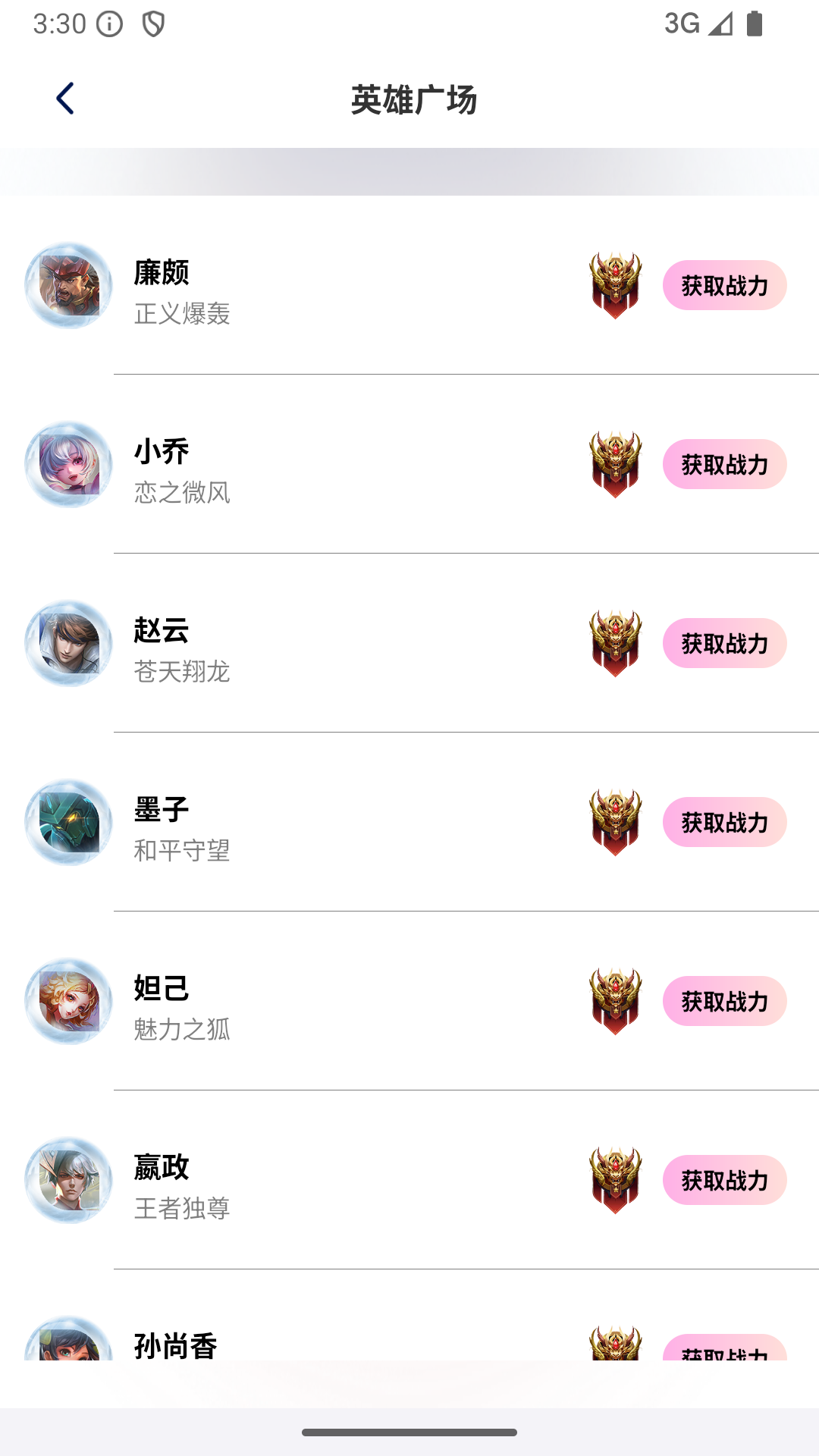
Task: Select 墨子's hero avatar portrait
Action: click(67, 822)
